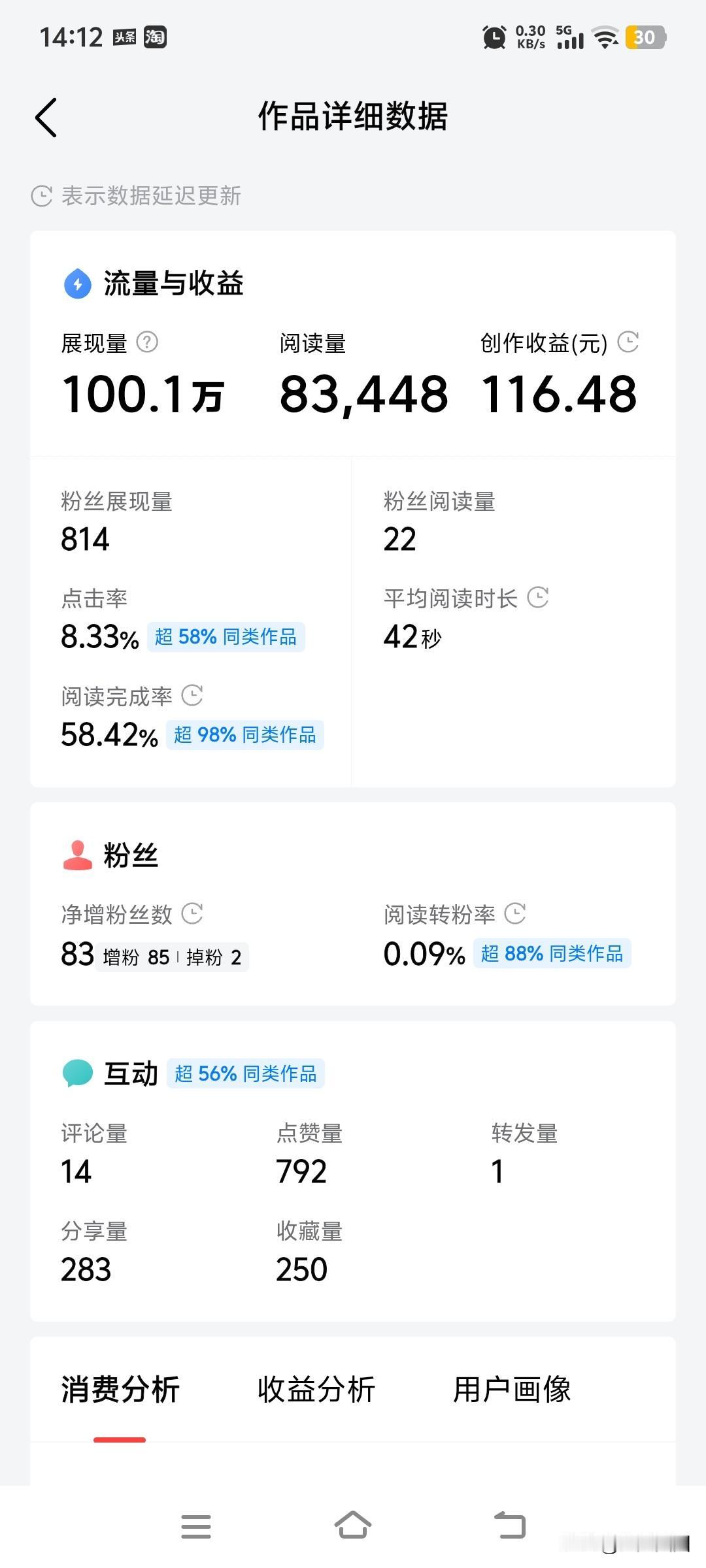Viewport: 706px width, 1568px height.
Task: Tap the Android home navigation button
Action: point(353,1525)
